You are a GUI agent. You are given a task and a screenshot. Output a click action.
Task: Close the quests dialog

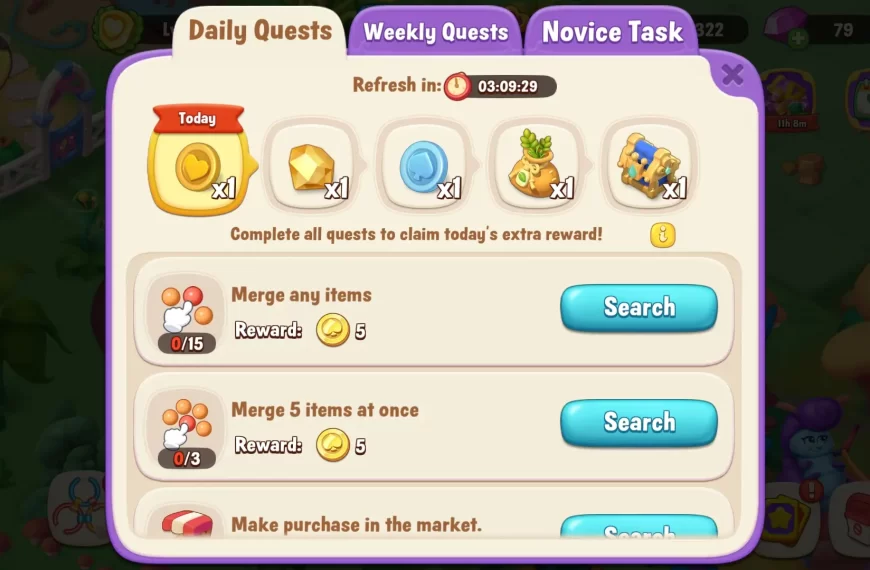(x=732, y=74)
